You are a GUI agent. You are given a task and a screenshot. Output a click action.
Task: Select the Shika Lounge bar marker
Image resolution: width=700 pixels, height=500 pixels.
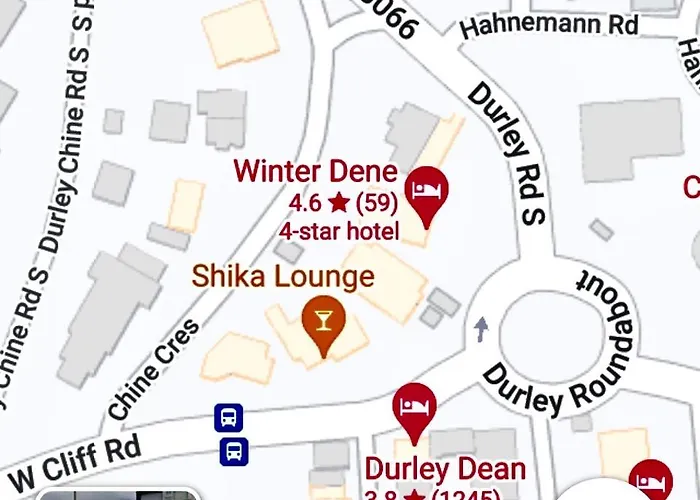323,322
